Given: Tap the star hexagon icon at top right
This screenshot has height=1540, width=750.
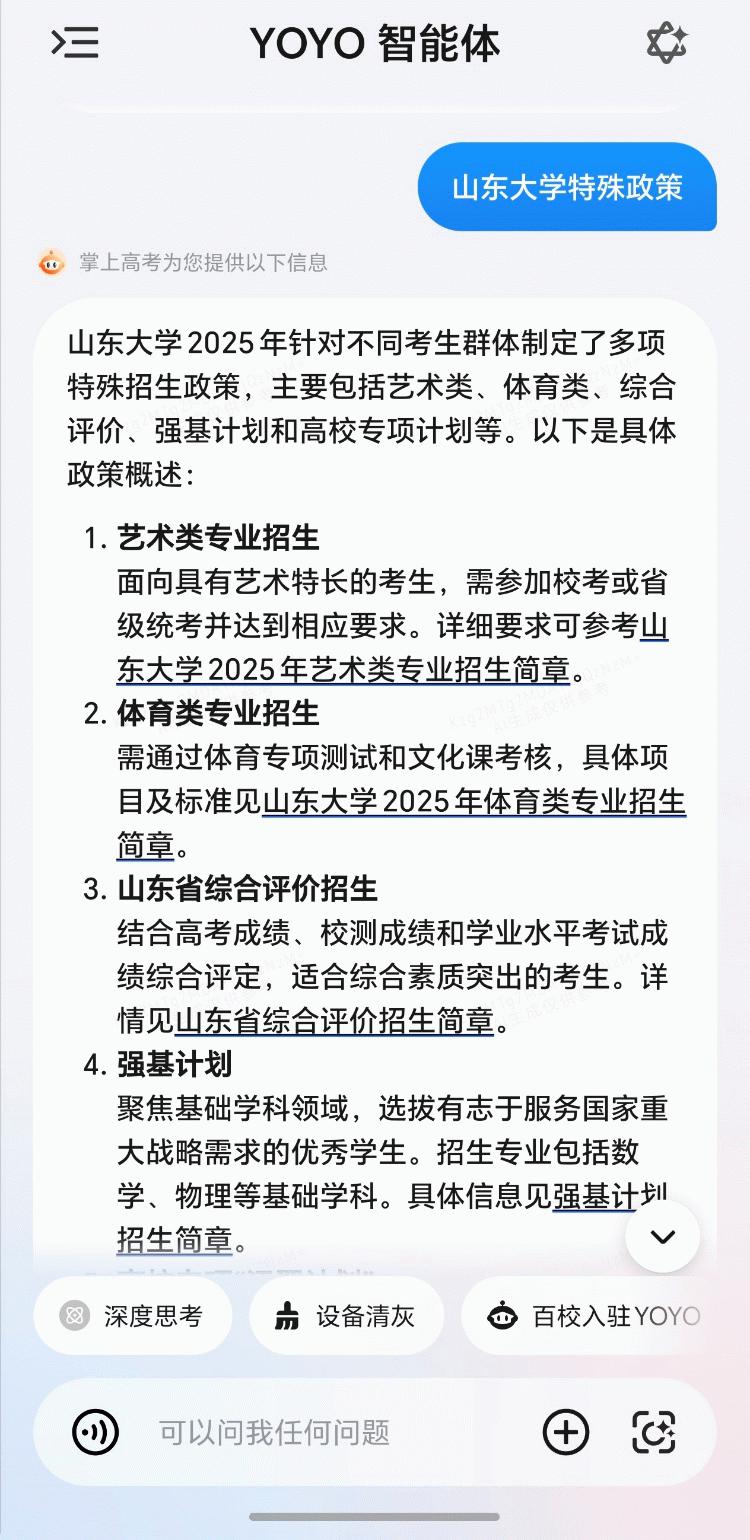Looking at the screenshot, I should coord(667,43).
